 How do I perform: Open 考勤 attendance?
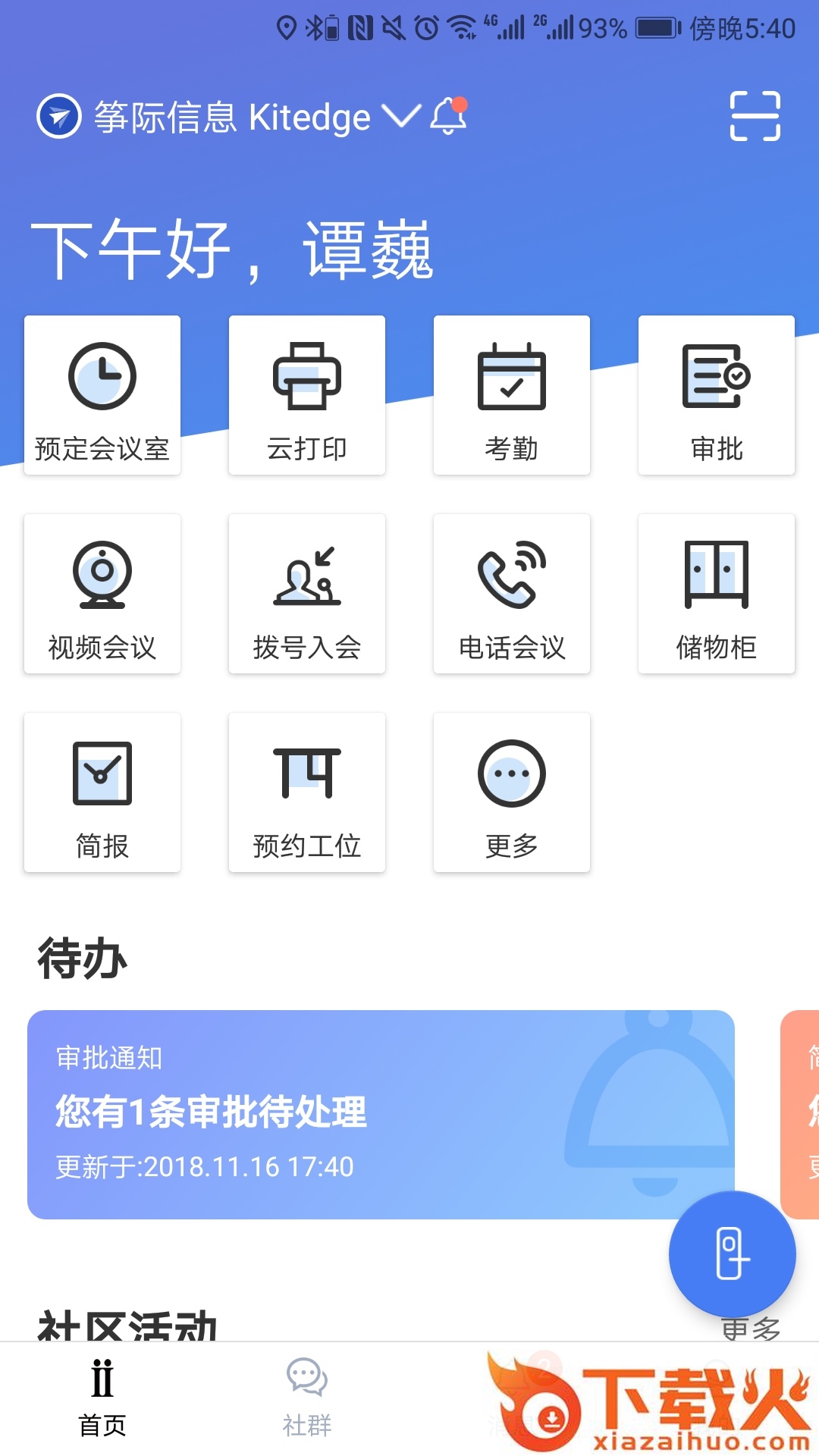(512, 395)
